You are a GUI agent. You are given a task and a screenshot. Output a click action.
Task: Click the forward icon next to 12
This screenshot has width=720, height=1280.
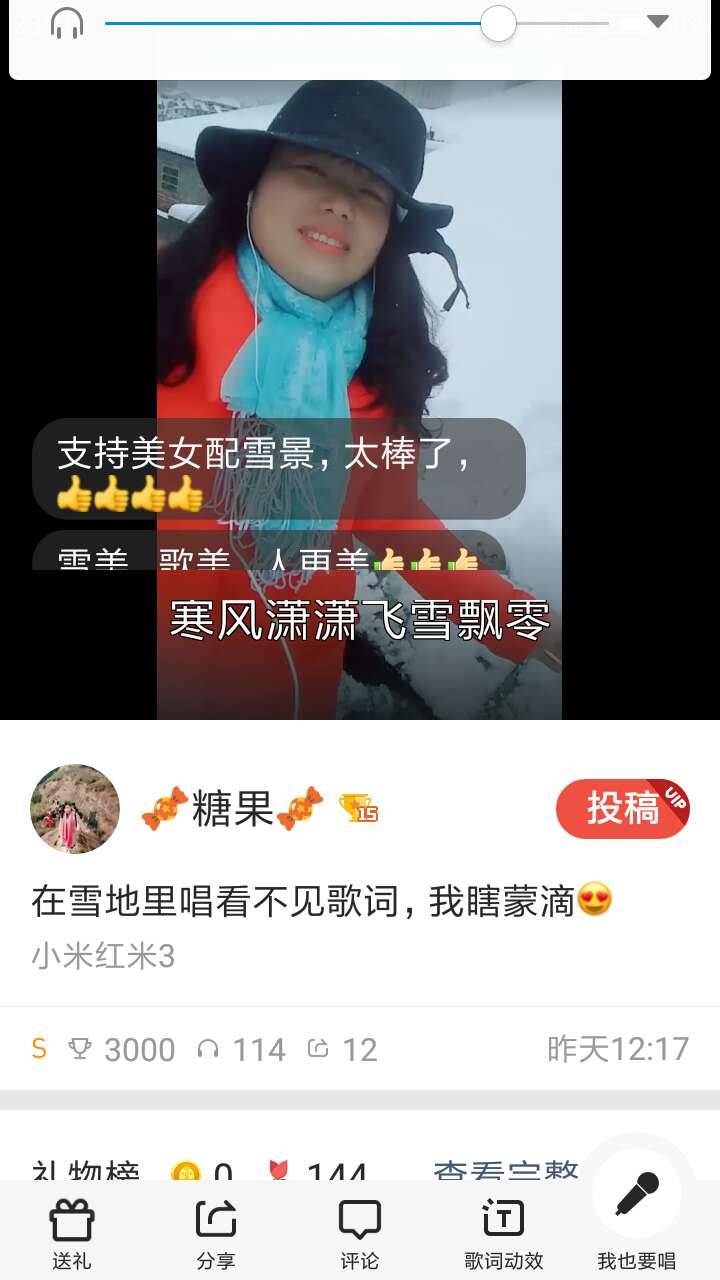[x=320, y=1049]
